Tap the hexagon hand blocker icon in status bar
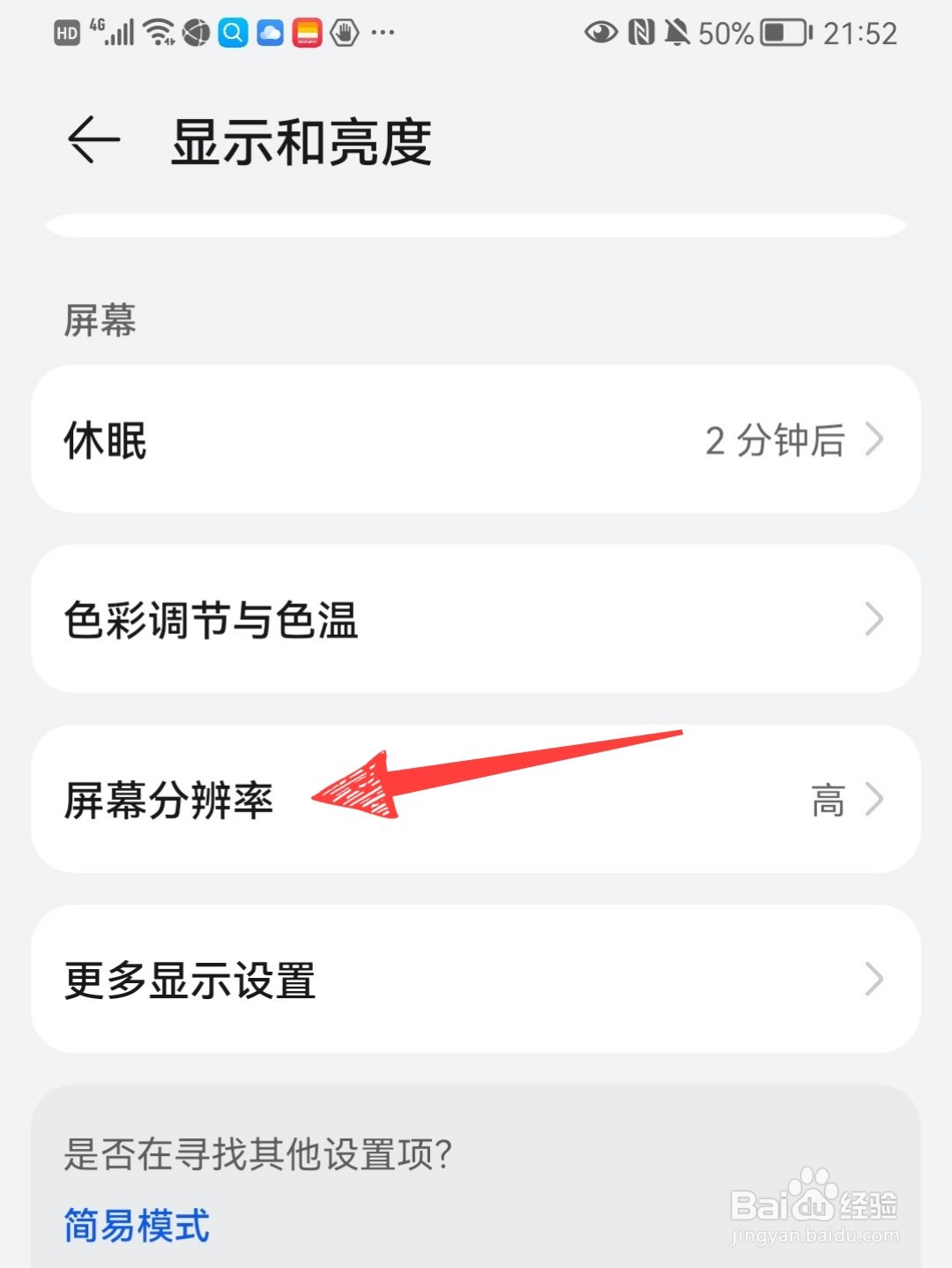 coord(344,34)
